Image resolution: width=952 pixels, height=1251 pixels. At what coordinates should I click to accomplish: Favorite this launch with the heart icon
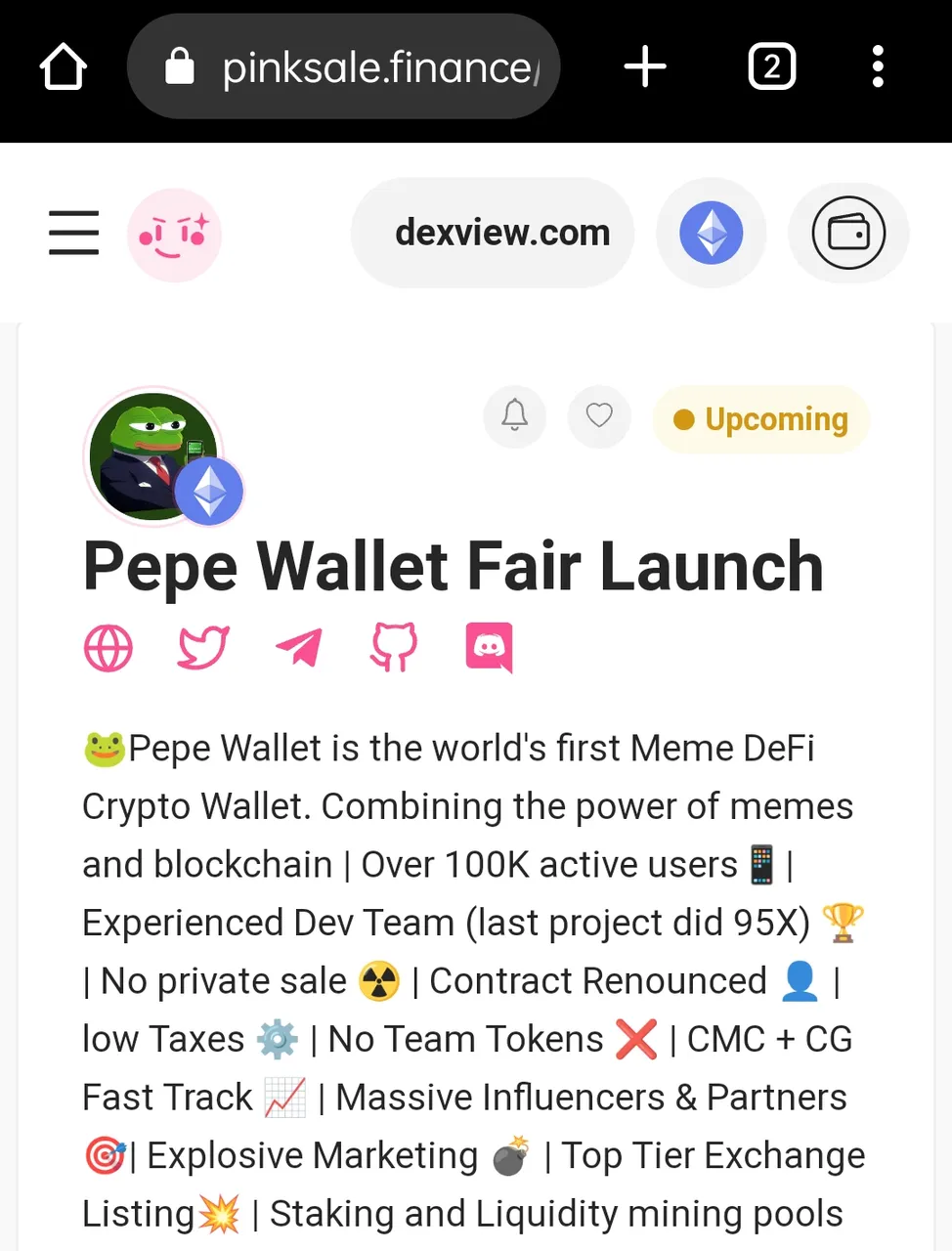pos(599,416)
